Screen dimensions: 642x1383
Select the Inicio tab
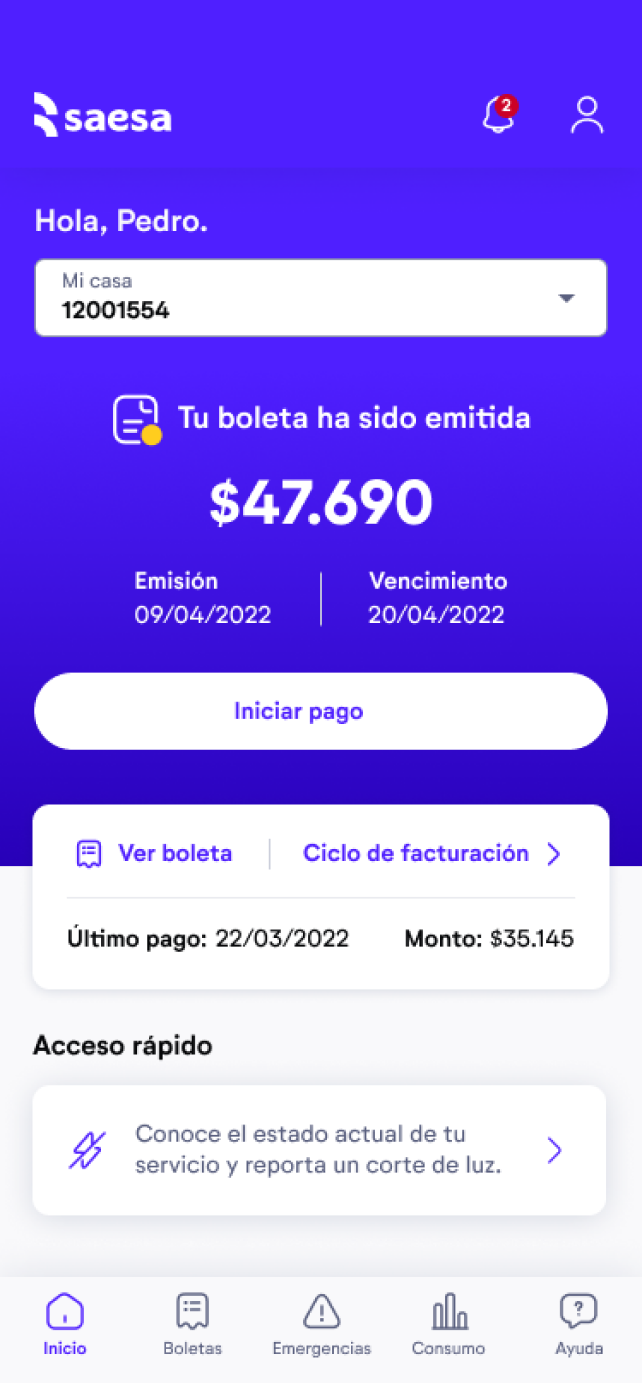[65, 1323]
